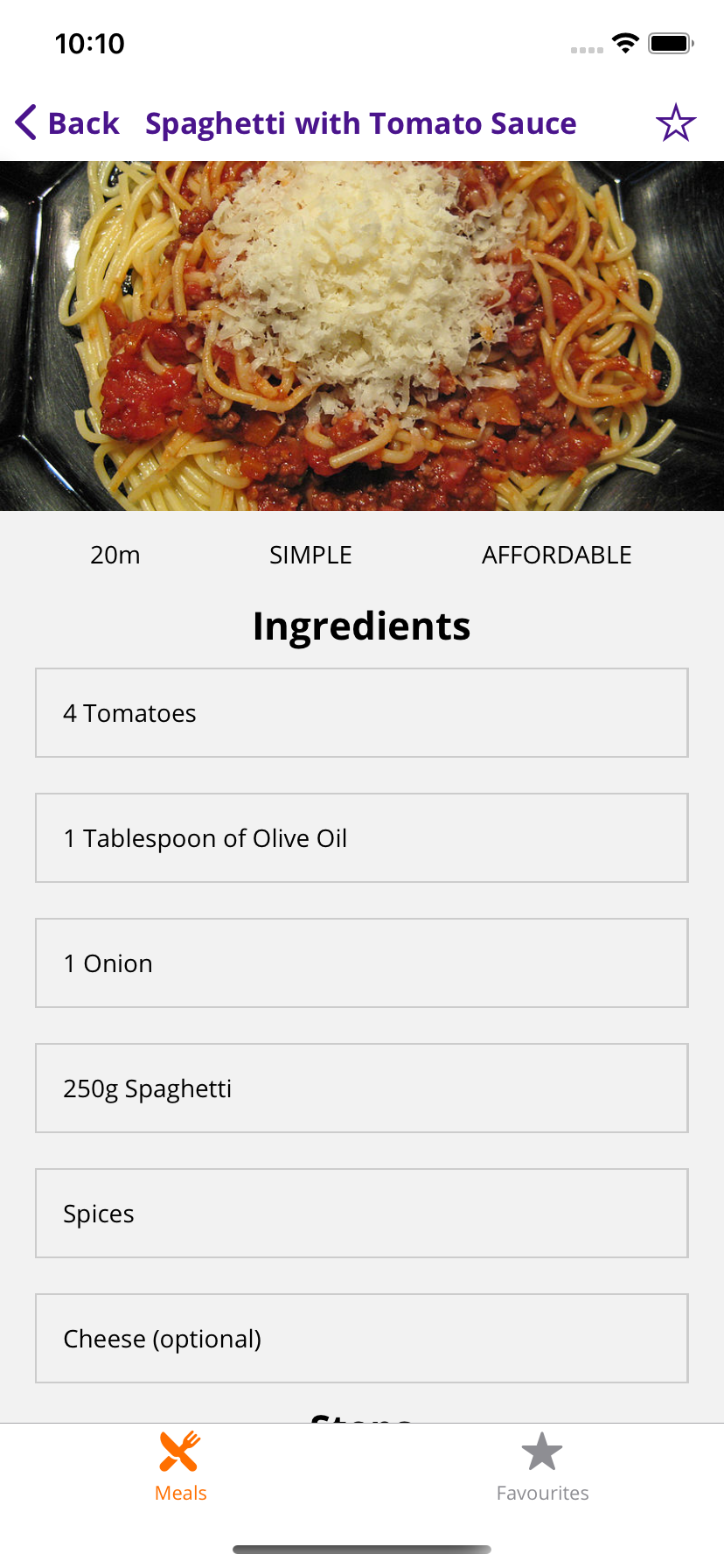Screen dimensions: 724x1568
Task: Click the Wi-Fi status icon
Action: click(624, 42)
